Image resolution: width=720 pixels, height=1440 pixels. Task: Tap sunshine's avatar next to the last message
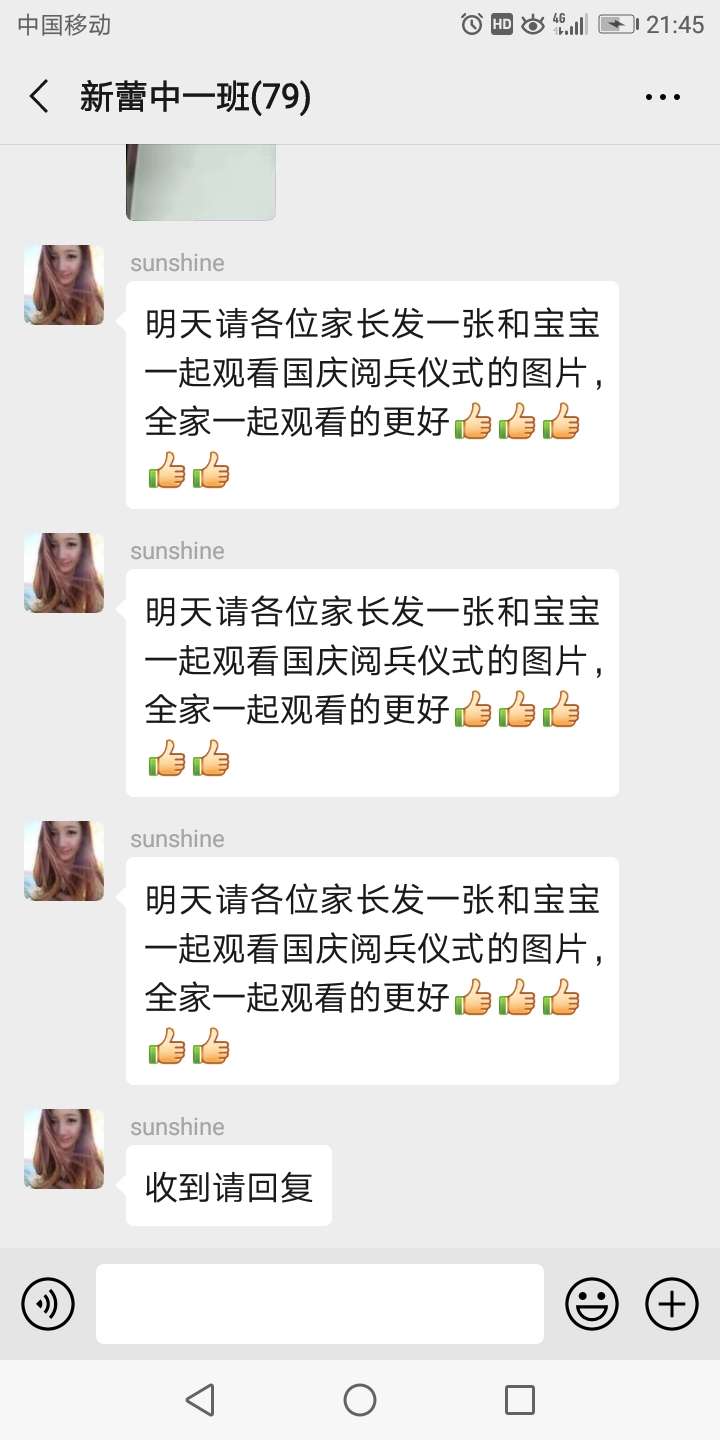[63, 1148]
